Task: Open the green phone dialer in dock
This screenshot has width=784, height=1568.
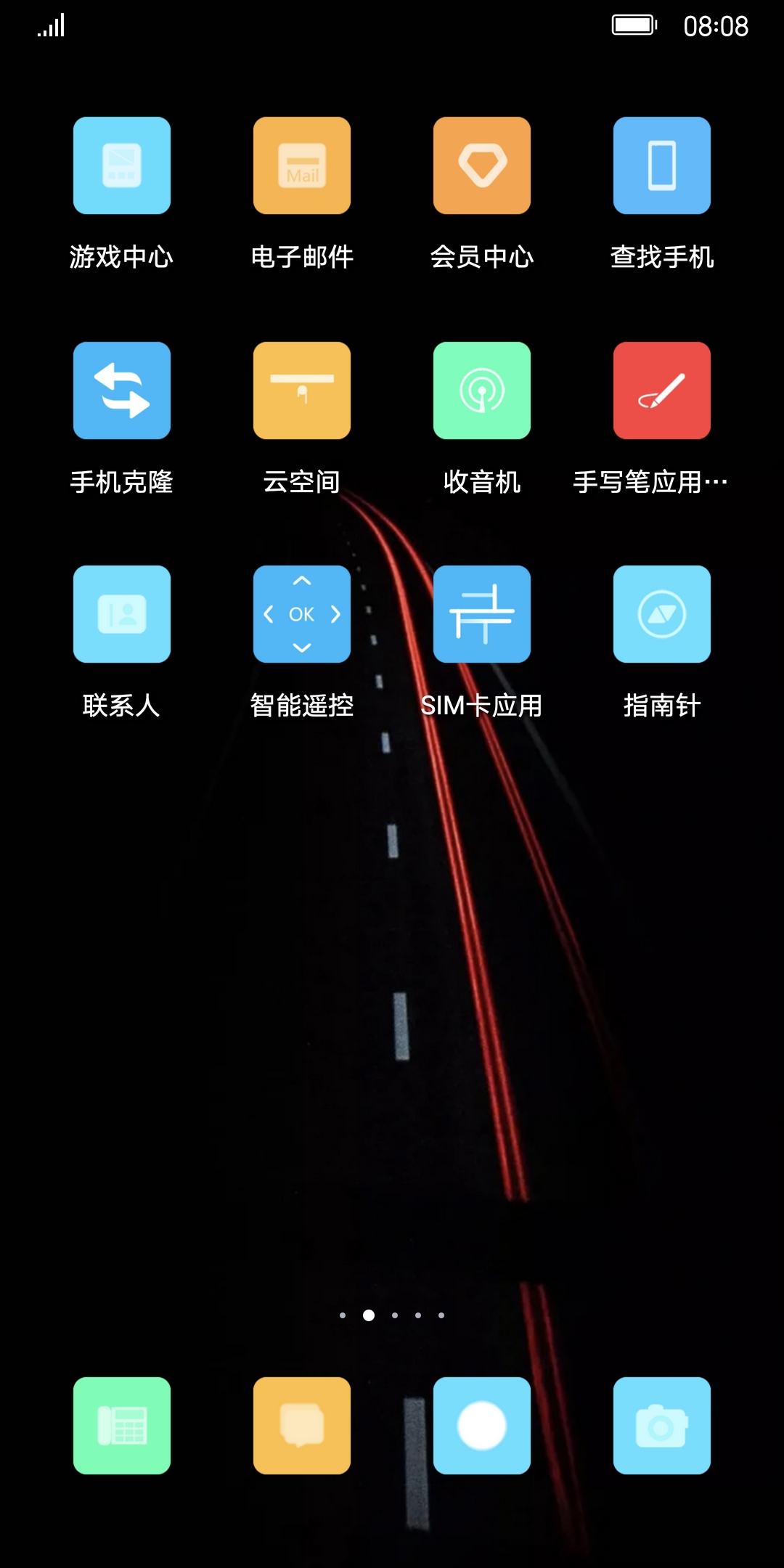Action: [x=122, y=1426]
